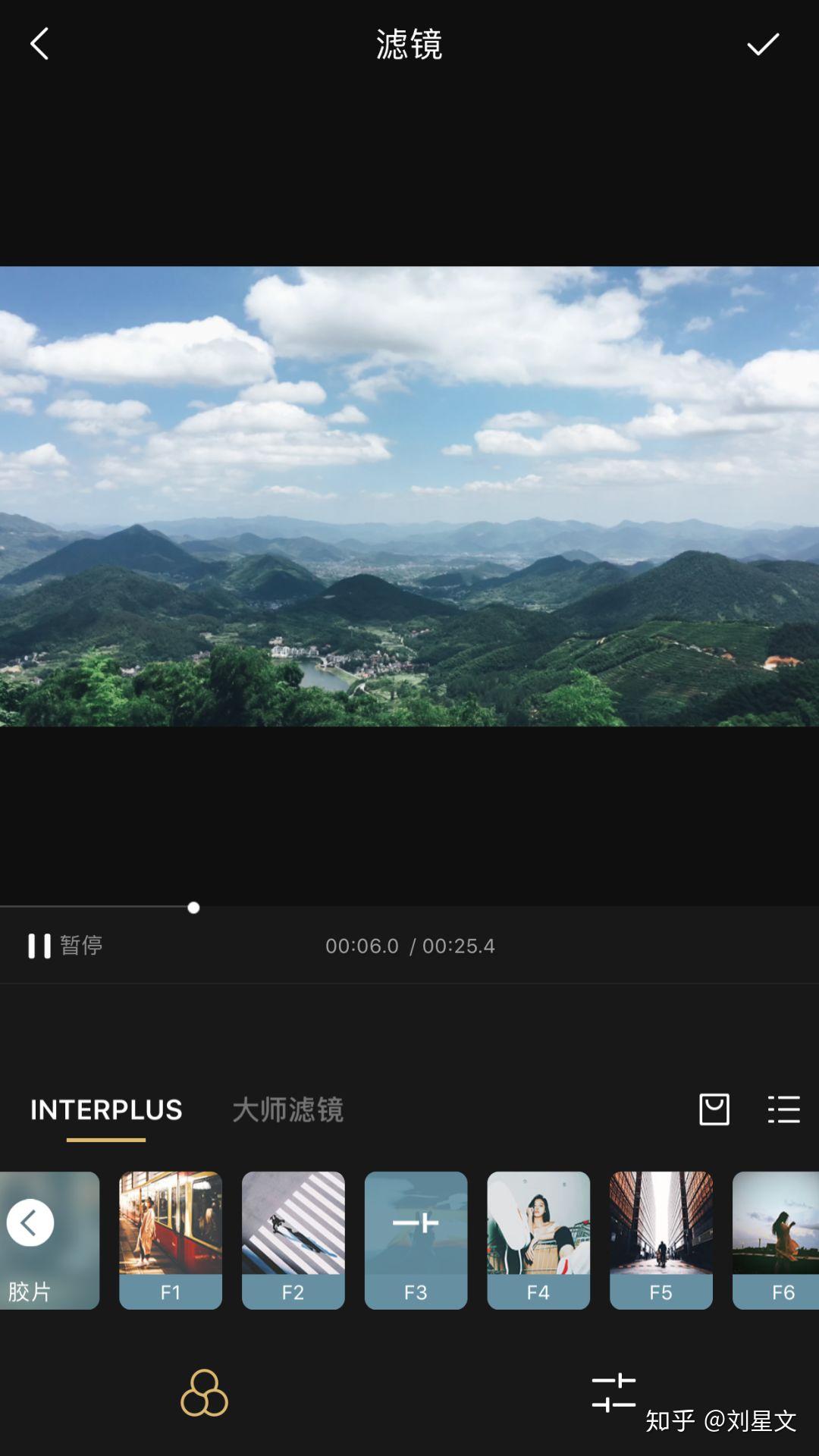Image resolution: width=819 pixels, height=1456 pixels.
Task: Tap the video progress bar handle
Action: coord(193,908)
